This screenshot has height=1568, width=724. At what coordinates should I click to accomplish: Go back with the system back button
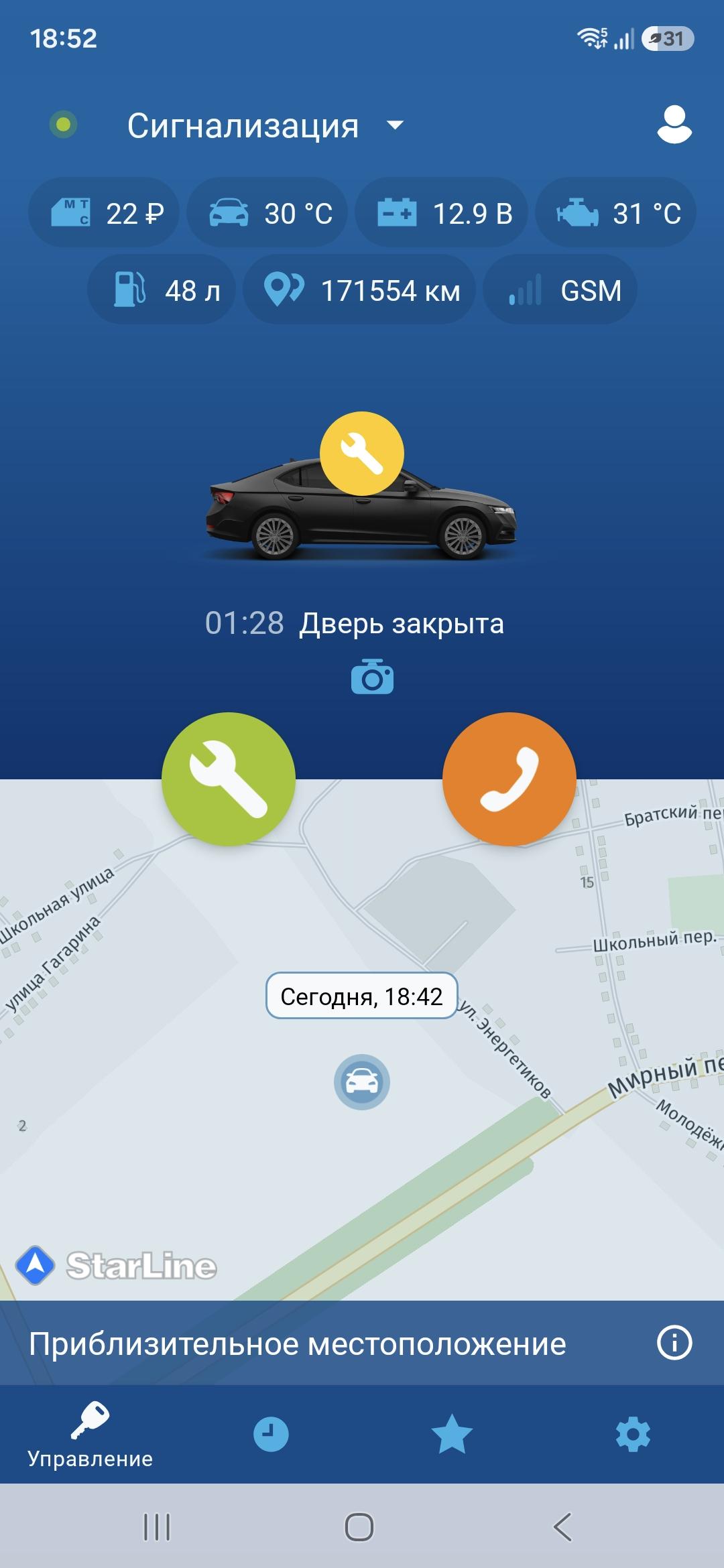562,1527
